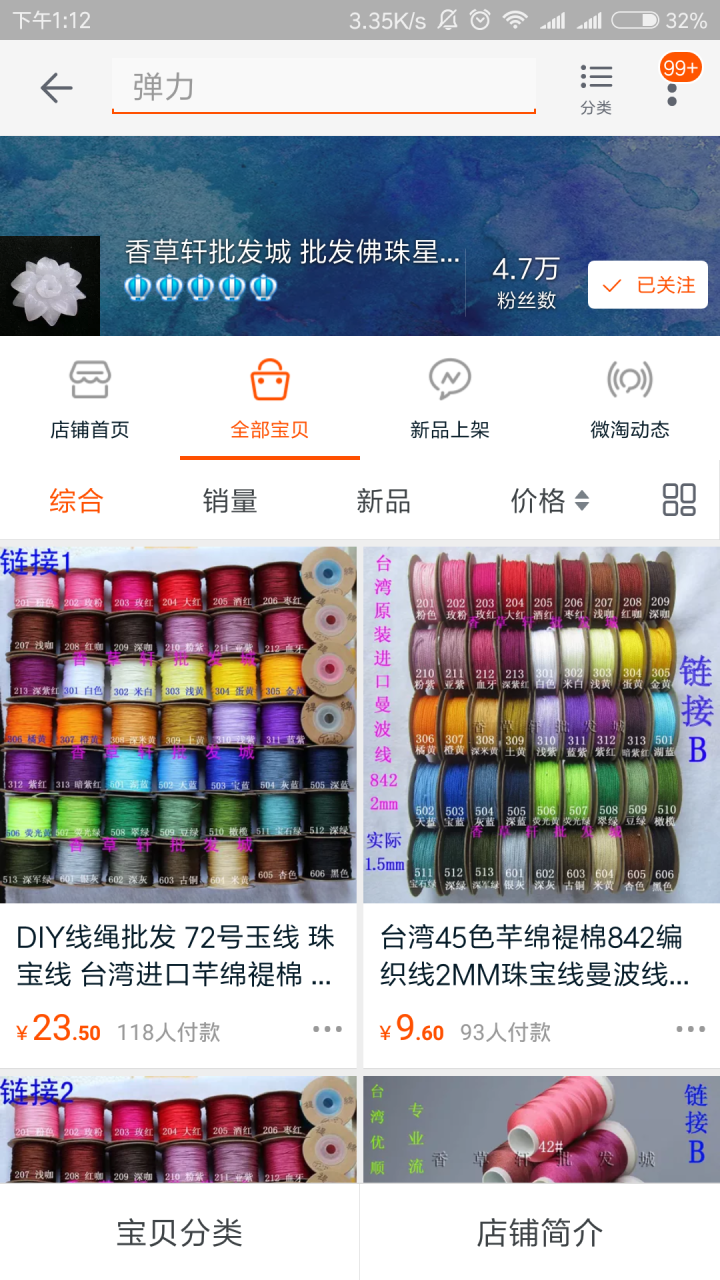Sort products by 价格
This screenshot has height=1280, width=720.
point(549,501)
